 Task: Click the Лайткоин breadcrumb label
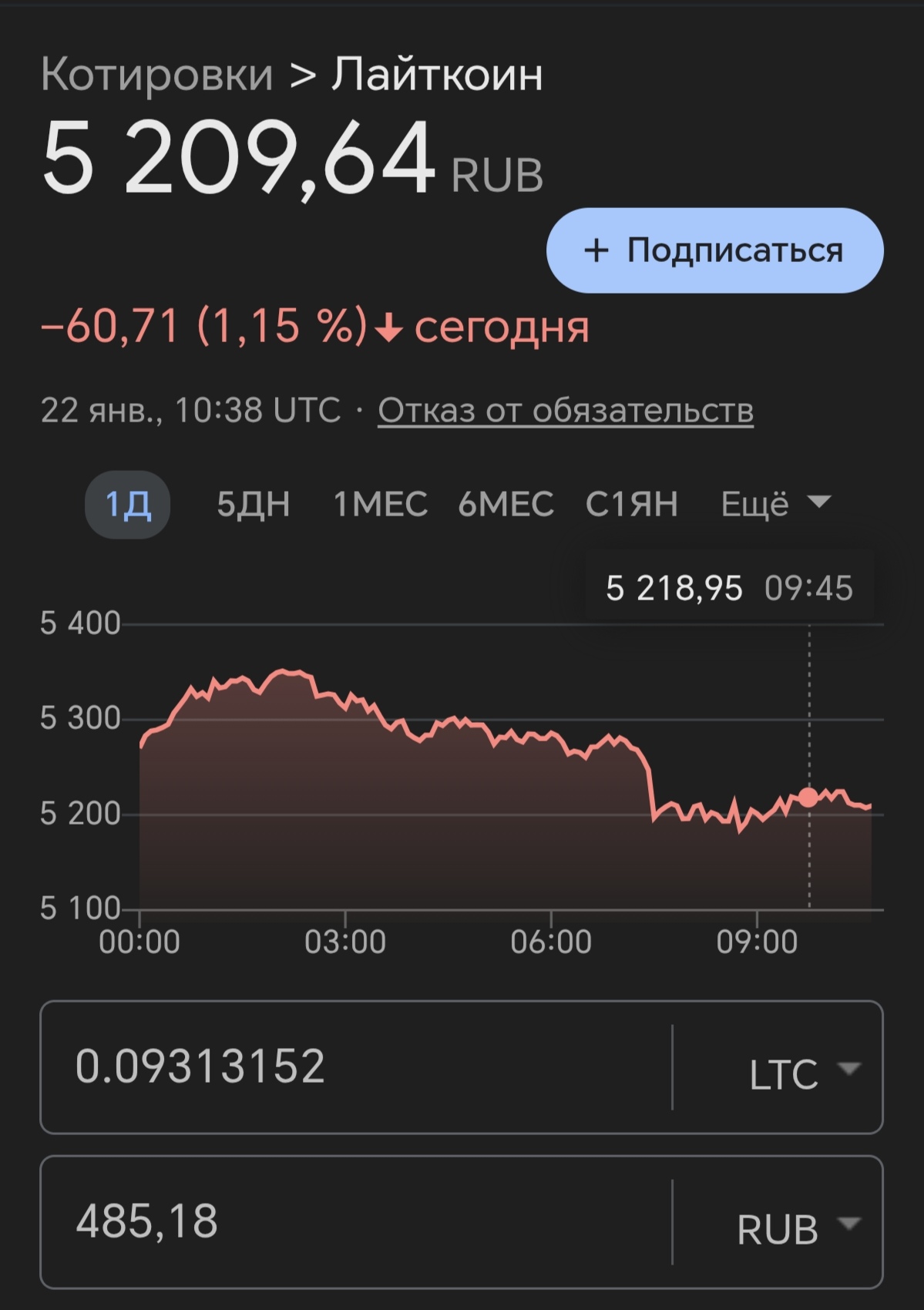436,75
